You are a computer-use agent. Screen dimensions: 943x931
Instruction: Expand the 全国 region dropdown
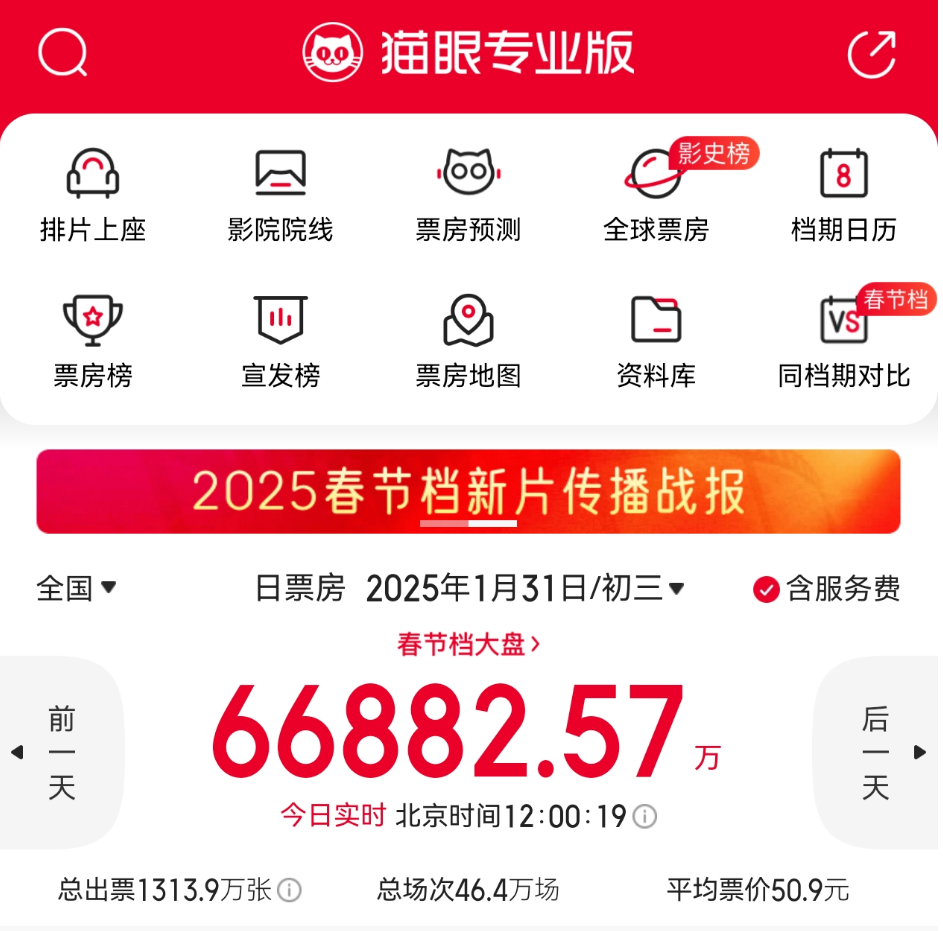77,588
